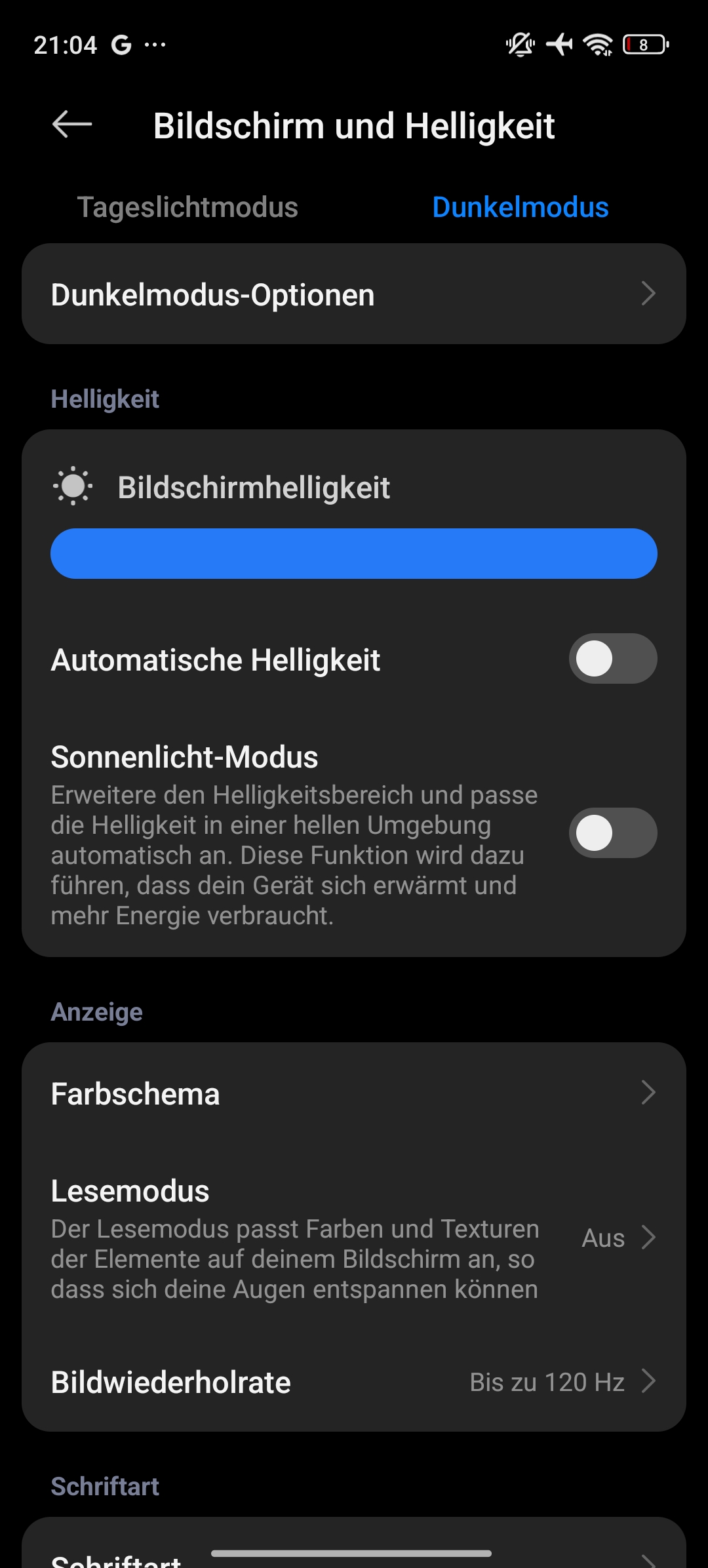Screen dimensions: 708x1568
Task: Open Dunkelmodus-Optionen
Action: point(354,294)
